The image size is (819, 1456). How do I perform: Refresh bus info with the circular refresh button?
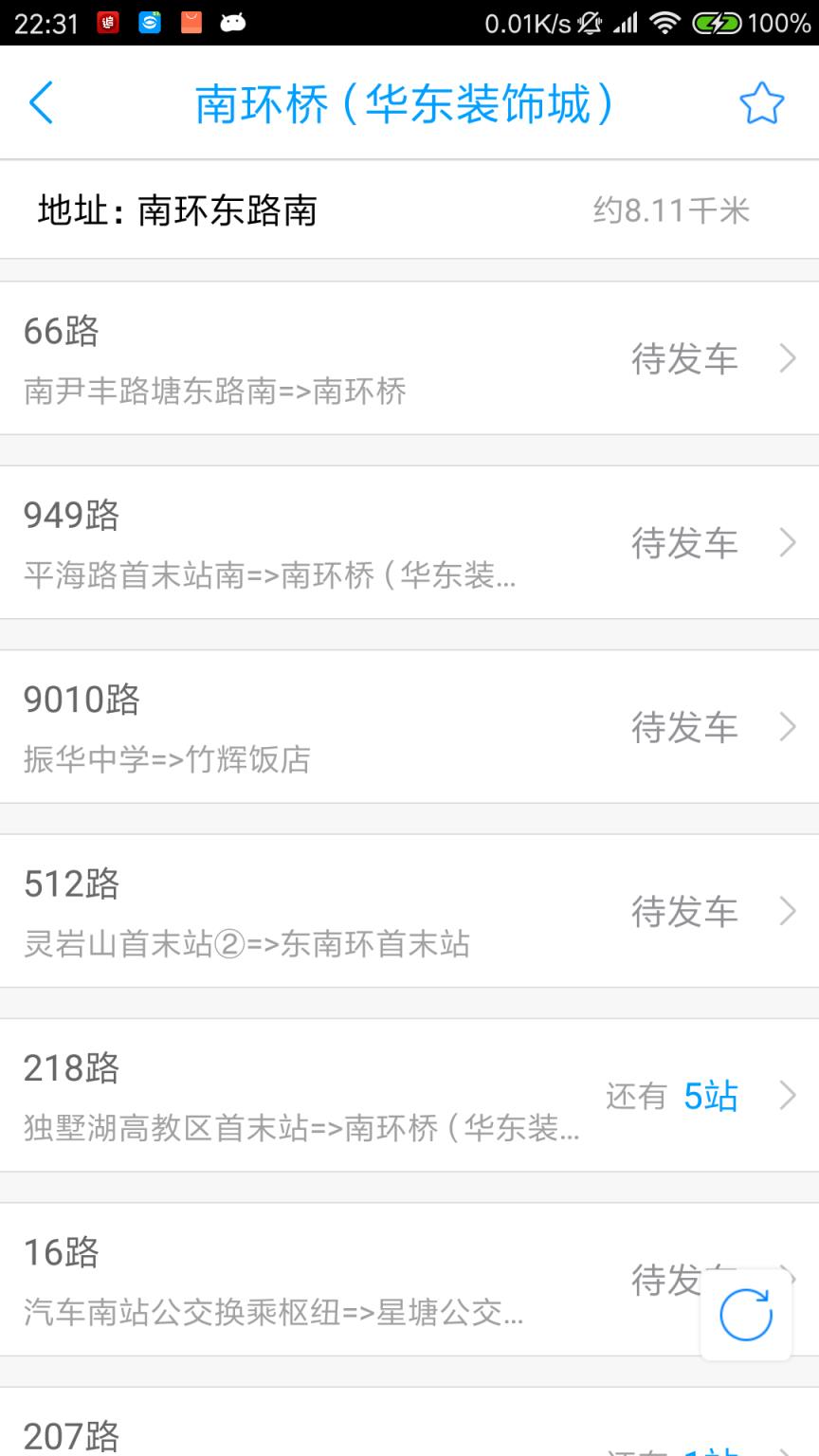(x=745, y=1315)
